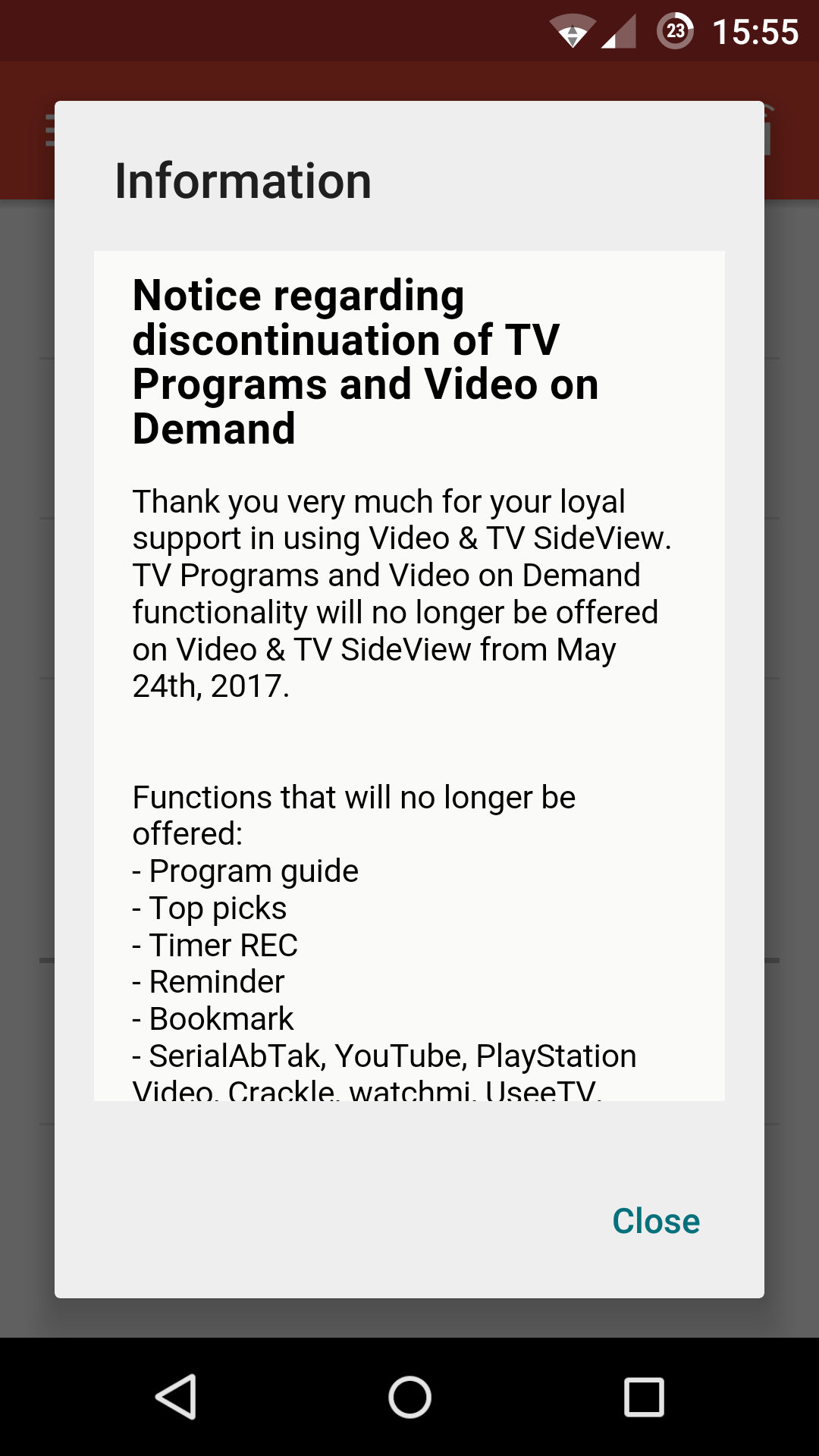Tap the hamburger menu peeking behind the dialog
This screenshot has height=1456, width=819.
[x=50, y=130]
